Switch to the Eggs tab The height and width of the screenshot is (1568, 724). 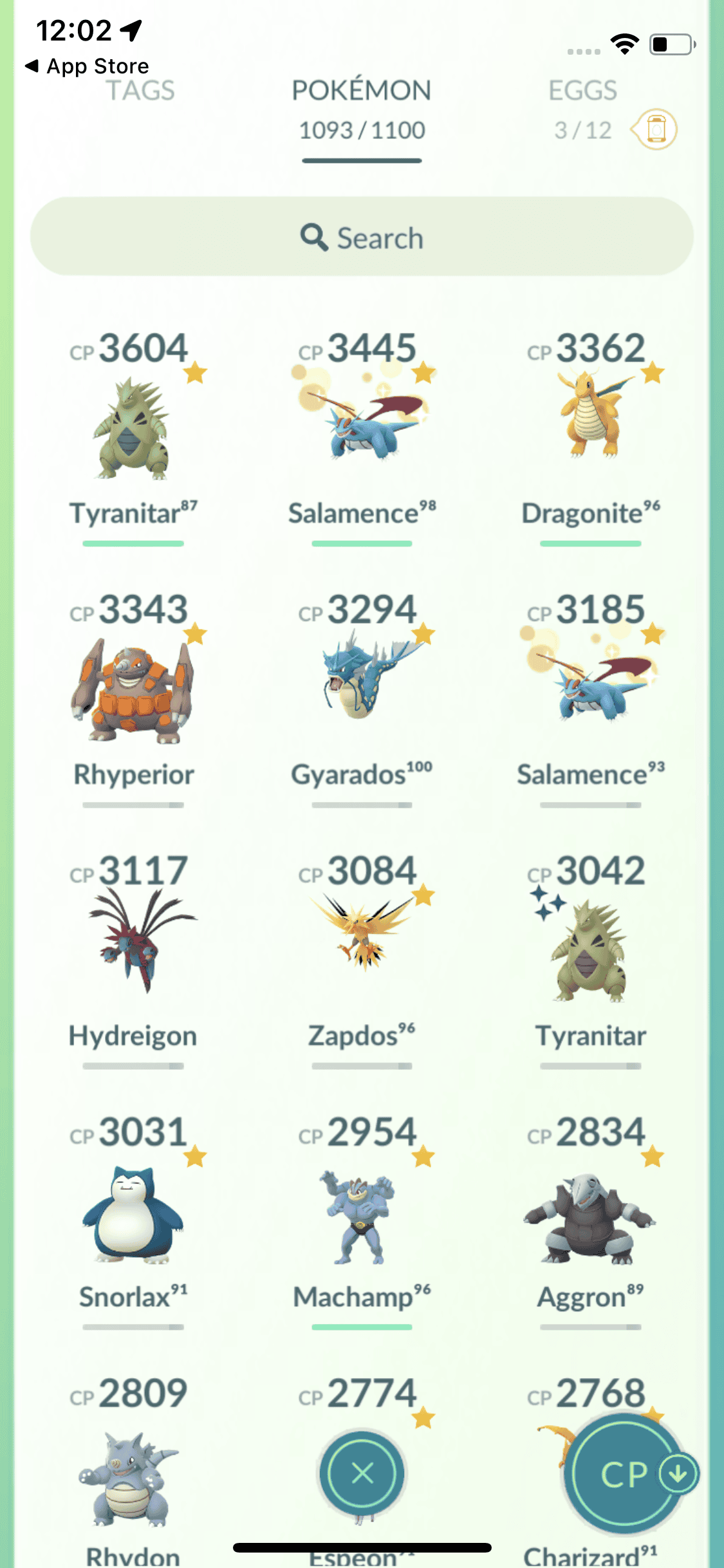[582, 91]
